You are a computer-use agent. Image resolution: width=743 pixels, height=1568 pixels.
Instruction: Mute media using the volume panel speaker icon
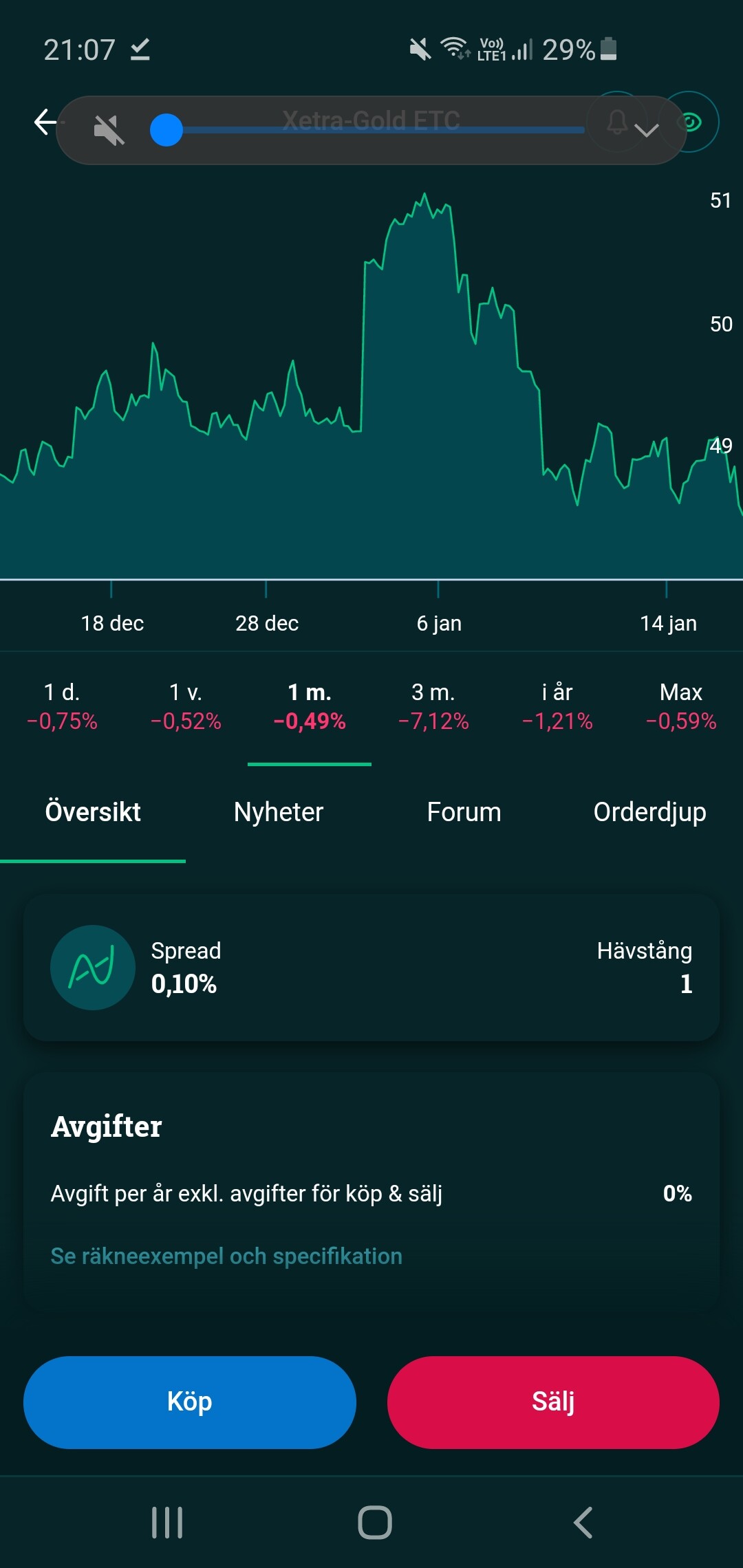pos(109,130)
